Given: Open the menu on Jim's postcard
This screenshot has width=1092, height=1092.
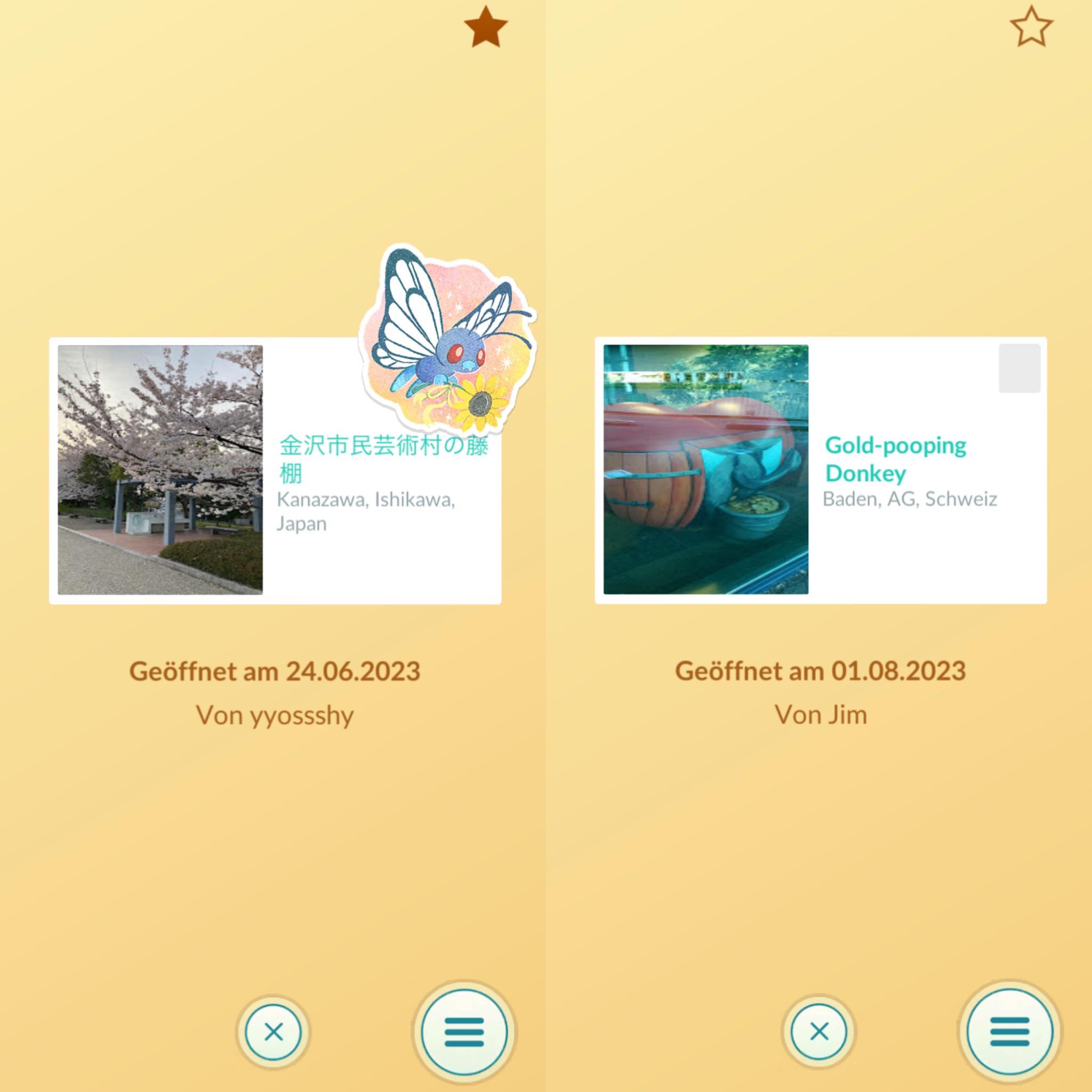Looking at the screenshot, I should 1009,1032.
